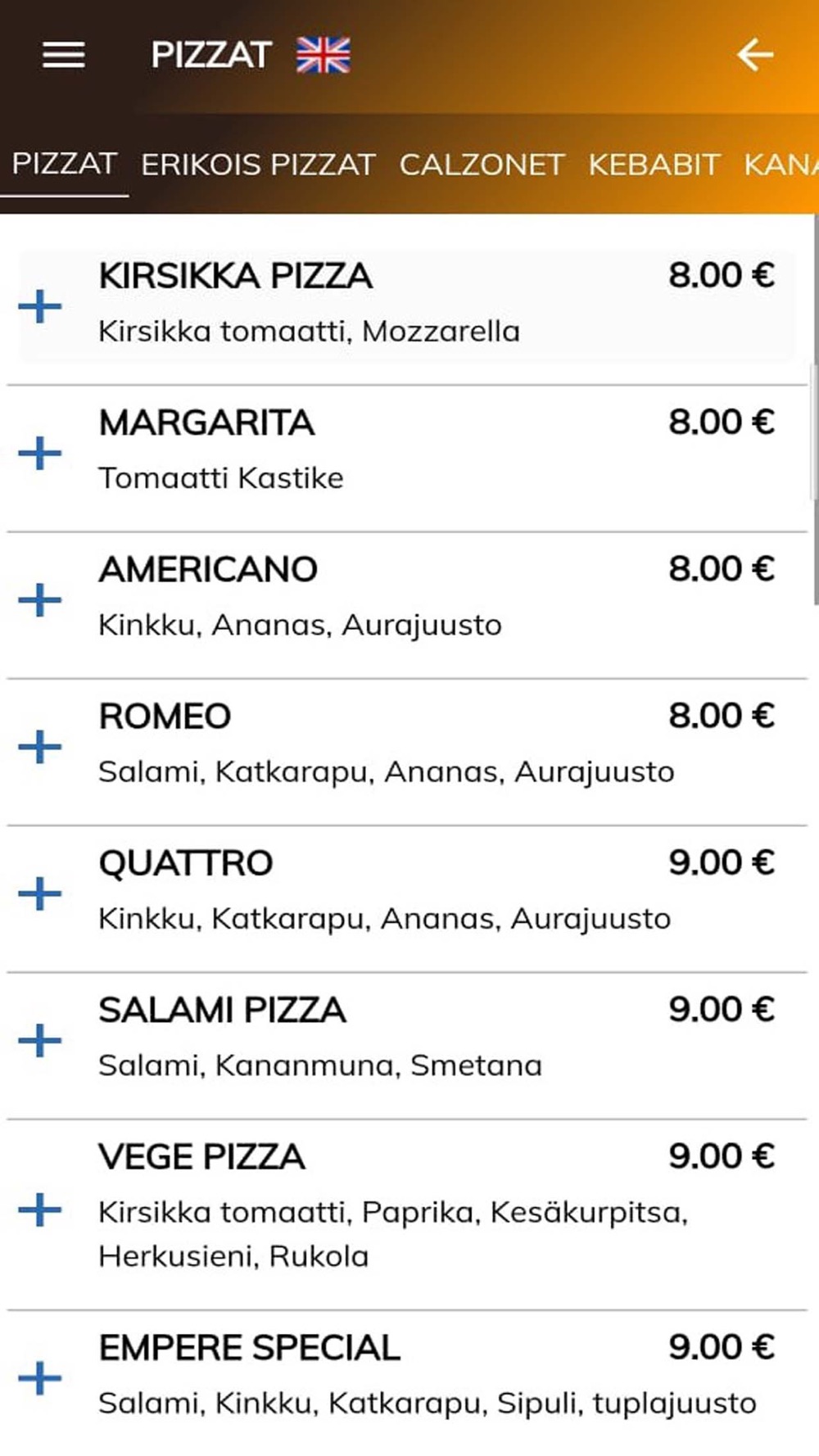
Task: Add Empere Special with its plus icon
Action: [40, 1378]
